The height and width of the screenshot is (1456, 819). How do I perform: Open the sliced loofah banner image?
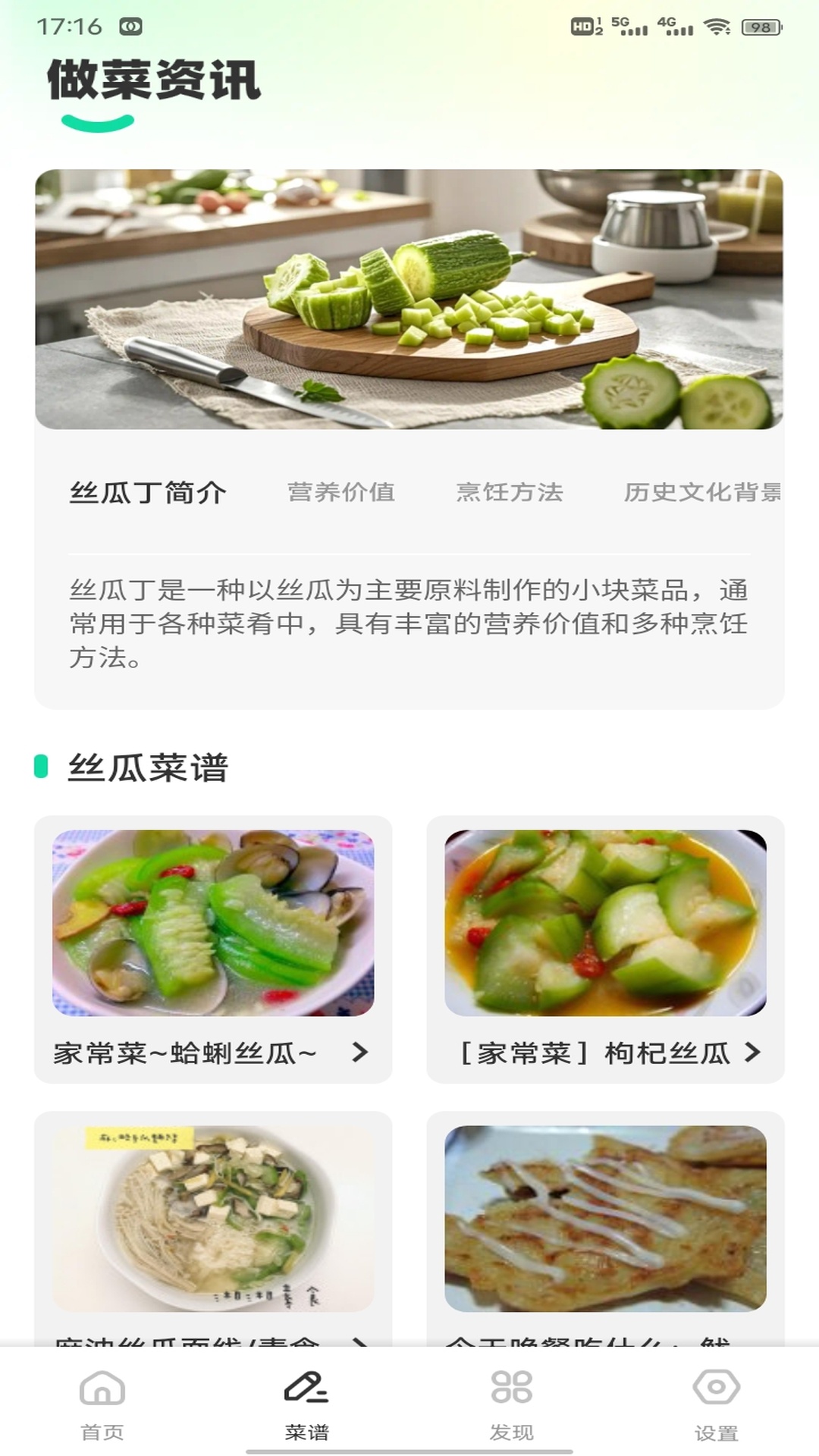click(409, 300)
